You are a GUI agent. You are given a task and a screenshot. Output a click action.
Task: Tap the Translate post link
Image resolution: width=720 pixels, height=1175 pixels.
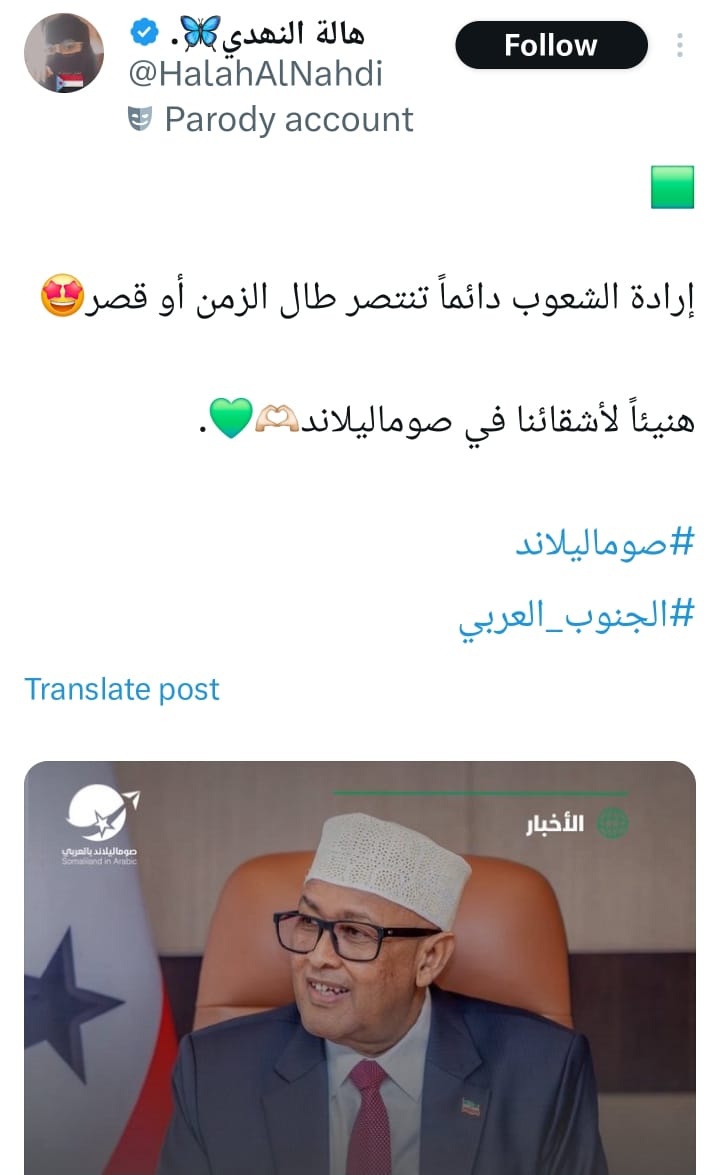[x=122, y=689]
